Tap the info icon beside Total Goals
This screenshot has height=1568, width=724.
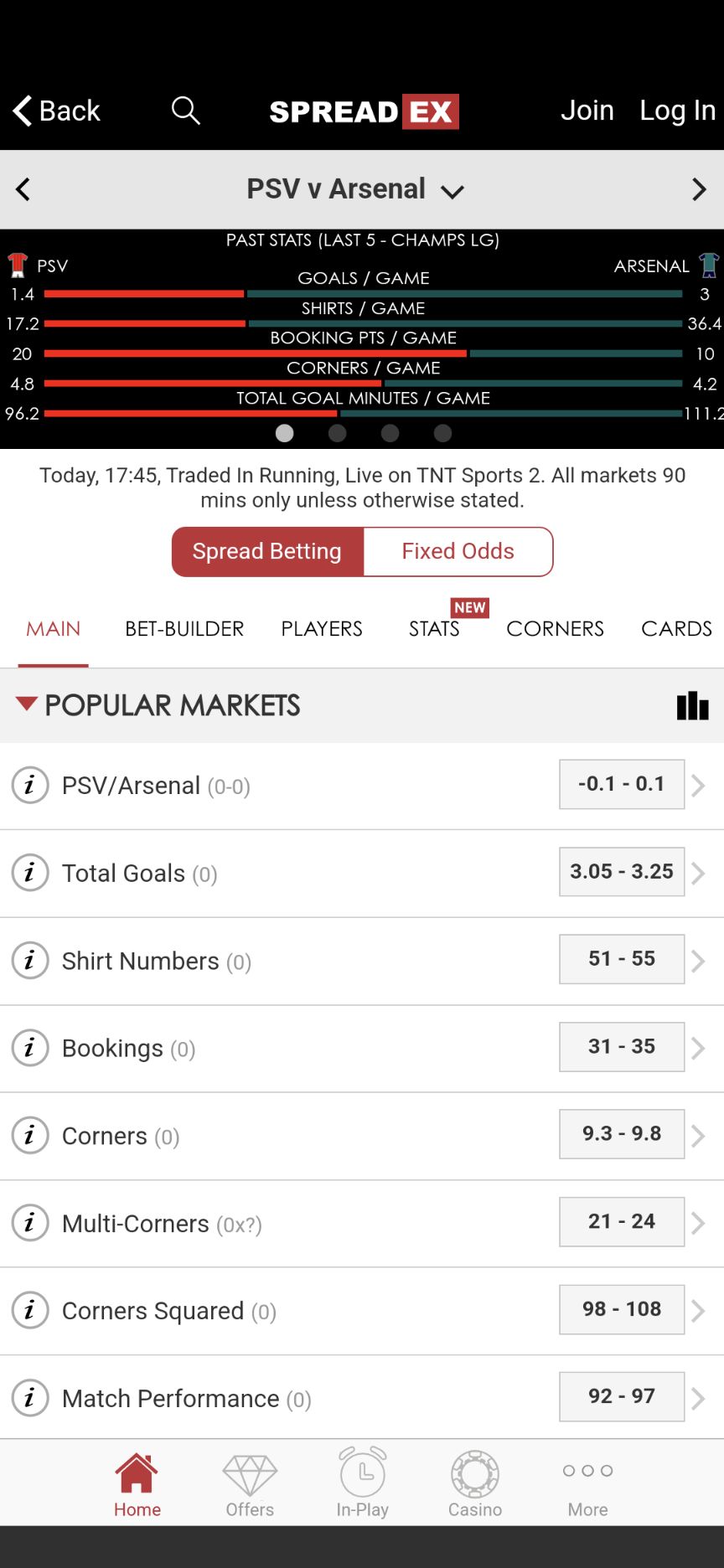(x=29, y=872)
